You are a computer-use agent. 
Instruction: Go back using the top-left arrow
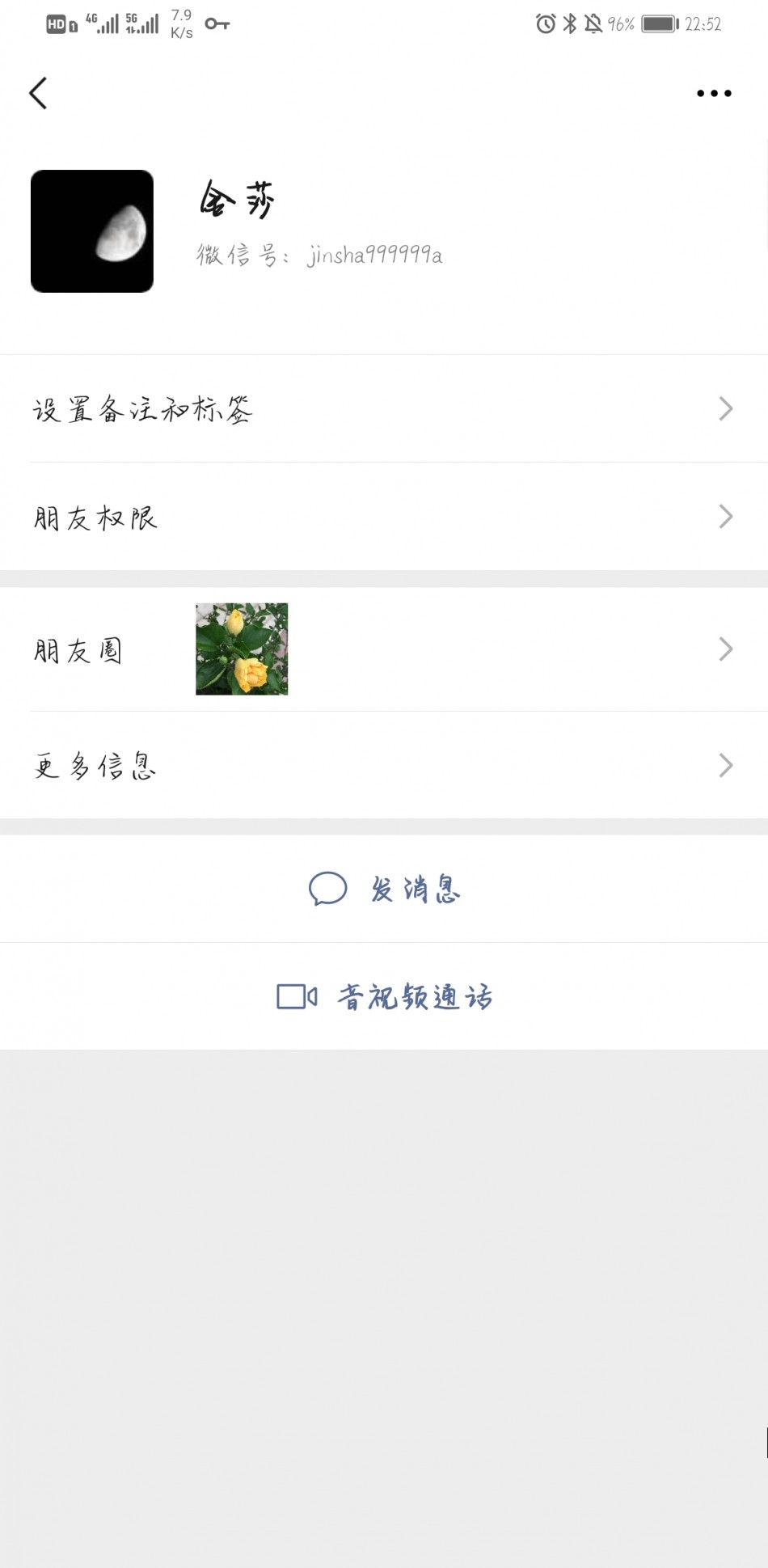(x=38, y=93)
